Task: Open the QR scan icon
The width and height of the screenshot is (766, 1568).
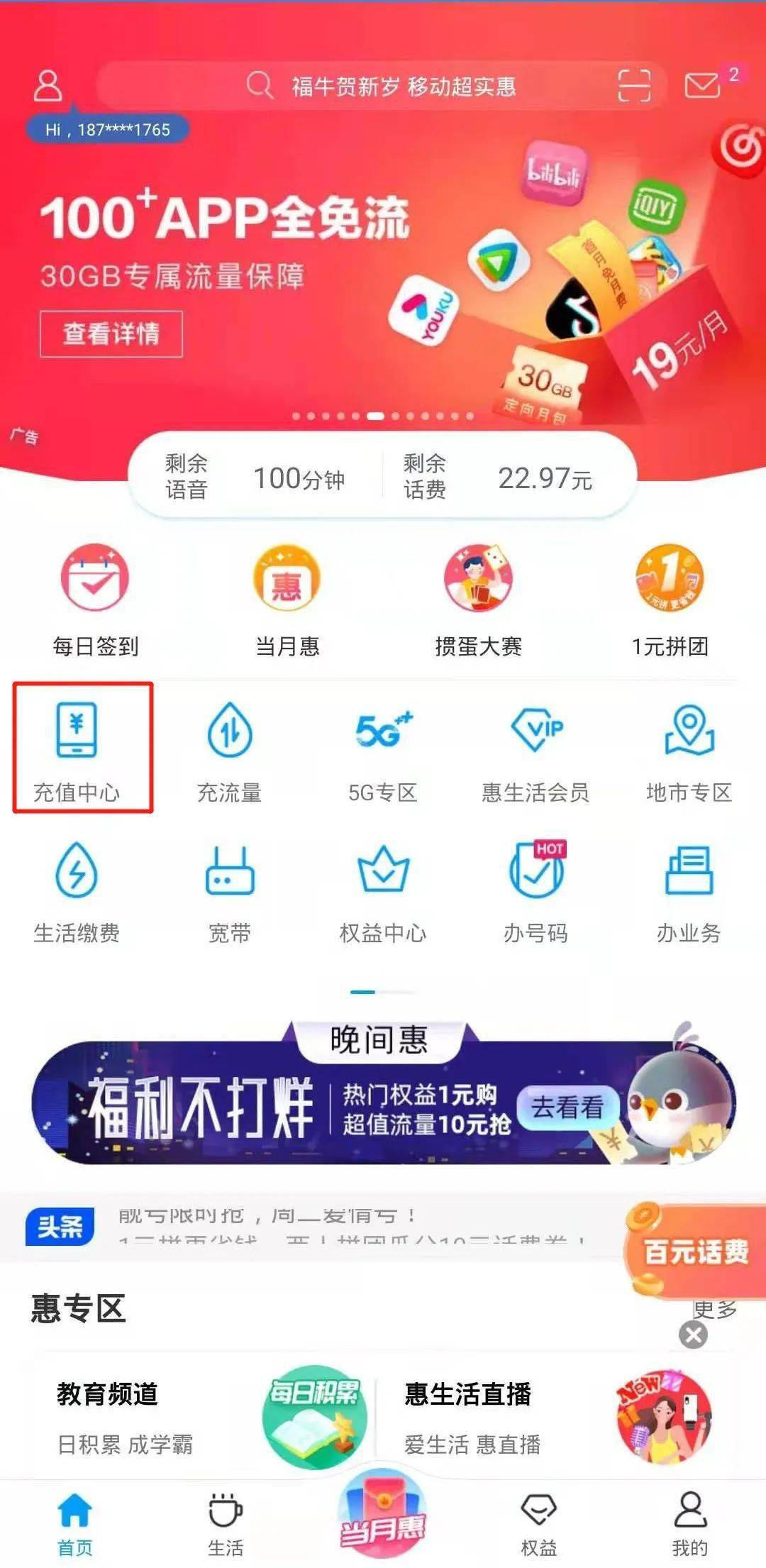Action: pyautogui.click(x=633, y=86)
